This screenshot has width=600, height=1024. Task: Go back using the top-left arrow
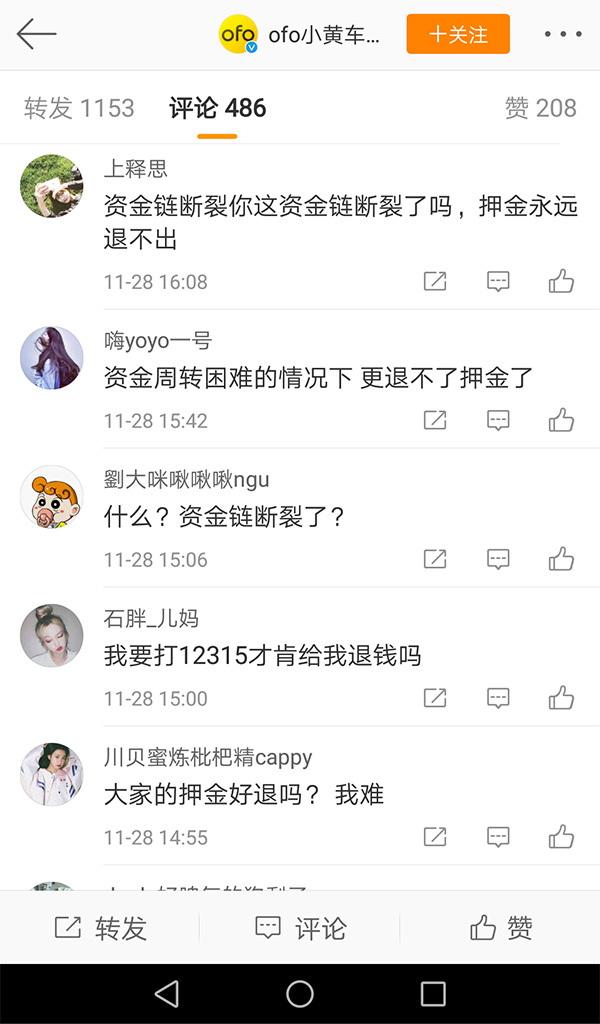36,34
